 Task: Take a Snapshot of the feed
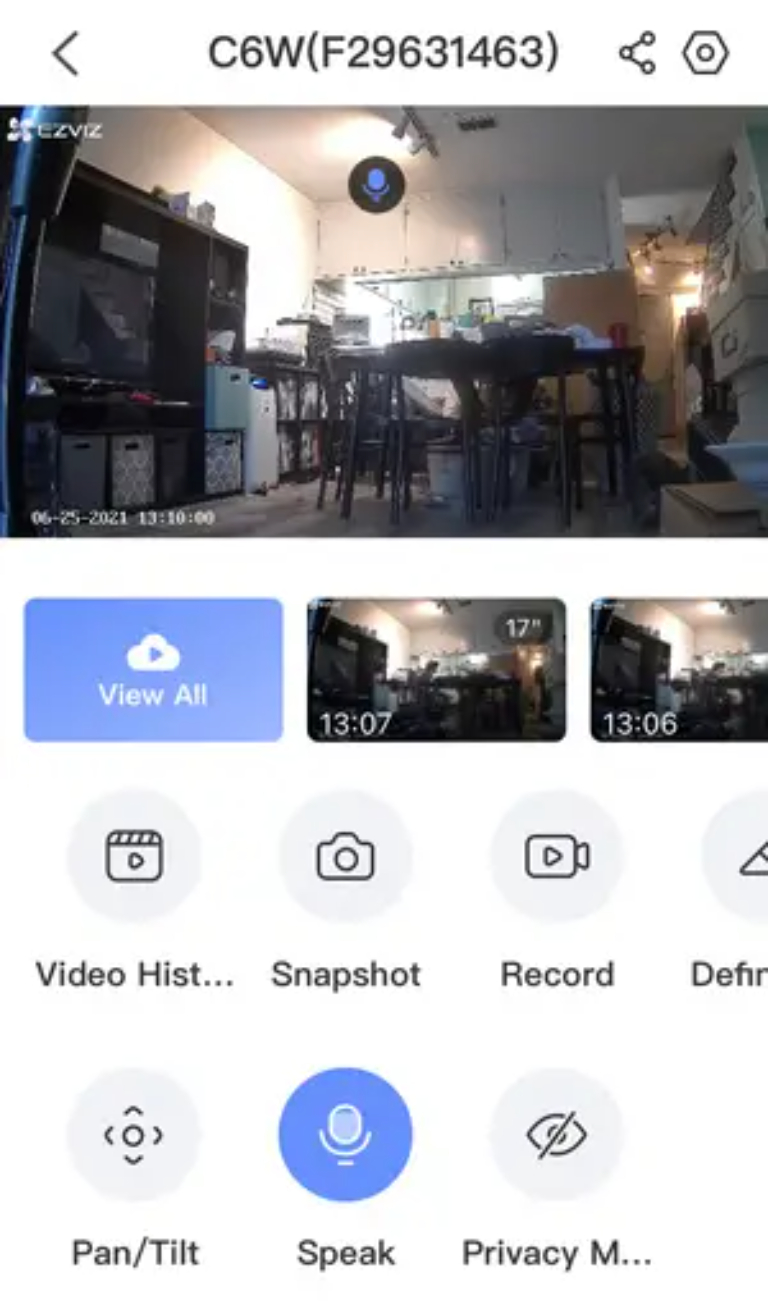pyautogui.click(x=345, y=857)
